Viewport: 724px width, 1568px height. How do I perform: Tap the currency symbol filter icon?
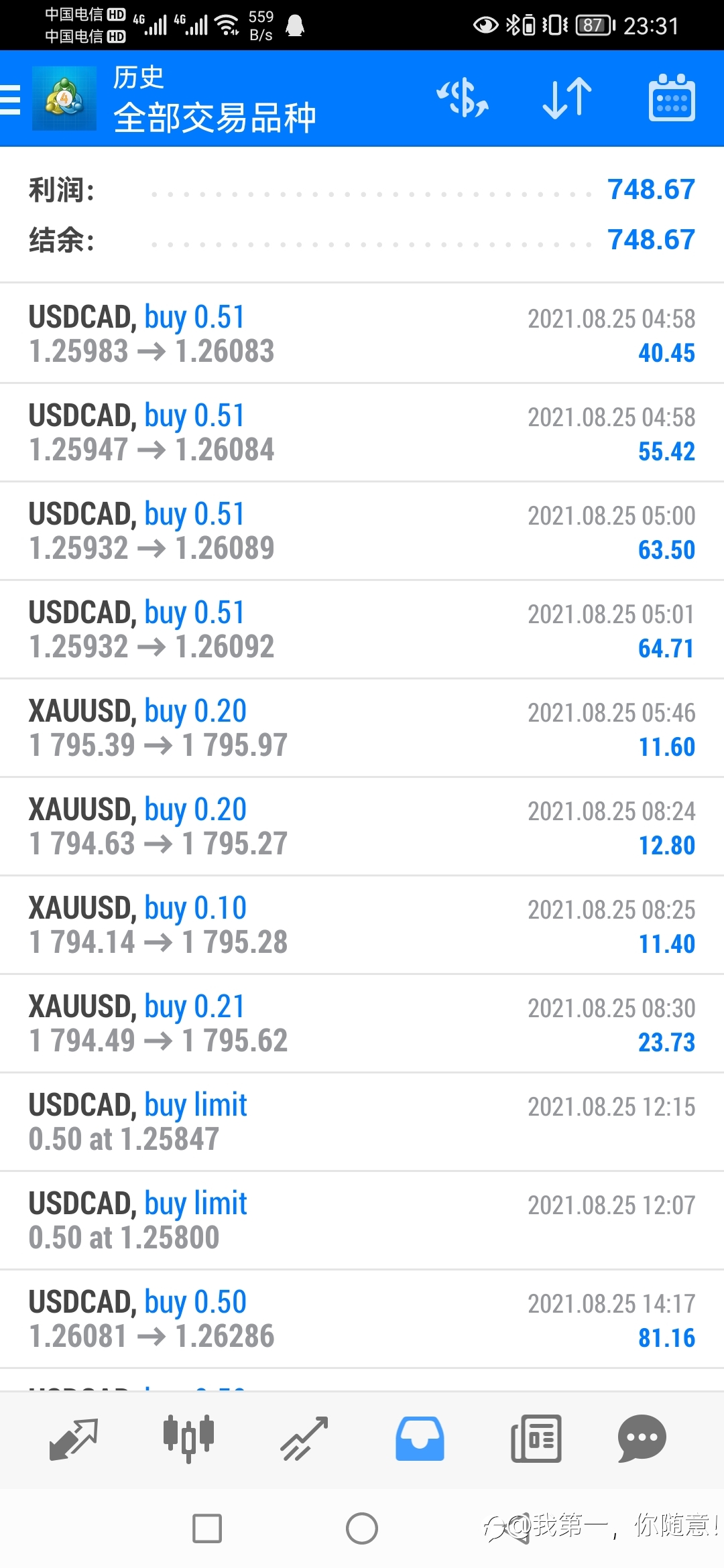(x=463, y=99)
